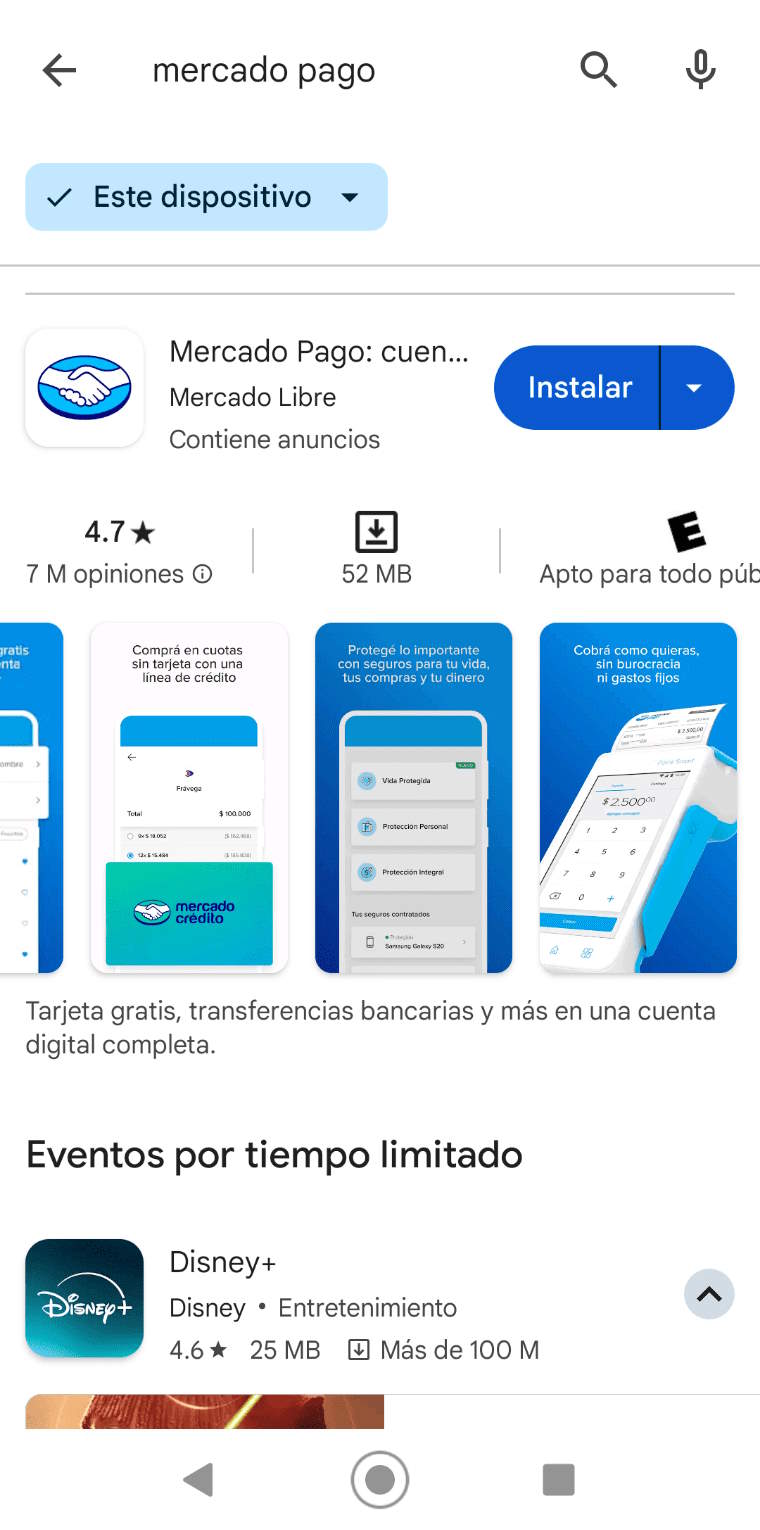Viewport: 760px width, 1530px height.
Task: View the 'Comprá en cuotas' screenshot
Action: [189, 797]
